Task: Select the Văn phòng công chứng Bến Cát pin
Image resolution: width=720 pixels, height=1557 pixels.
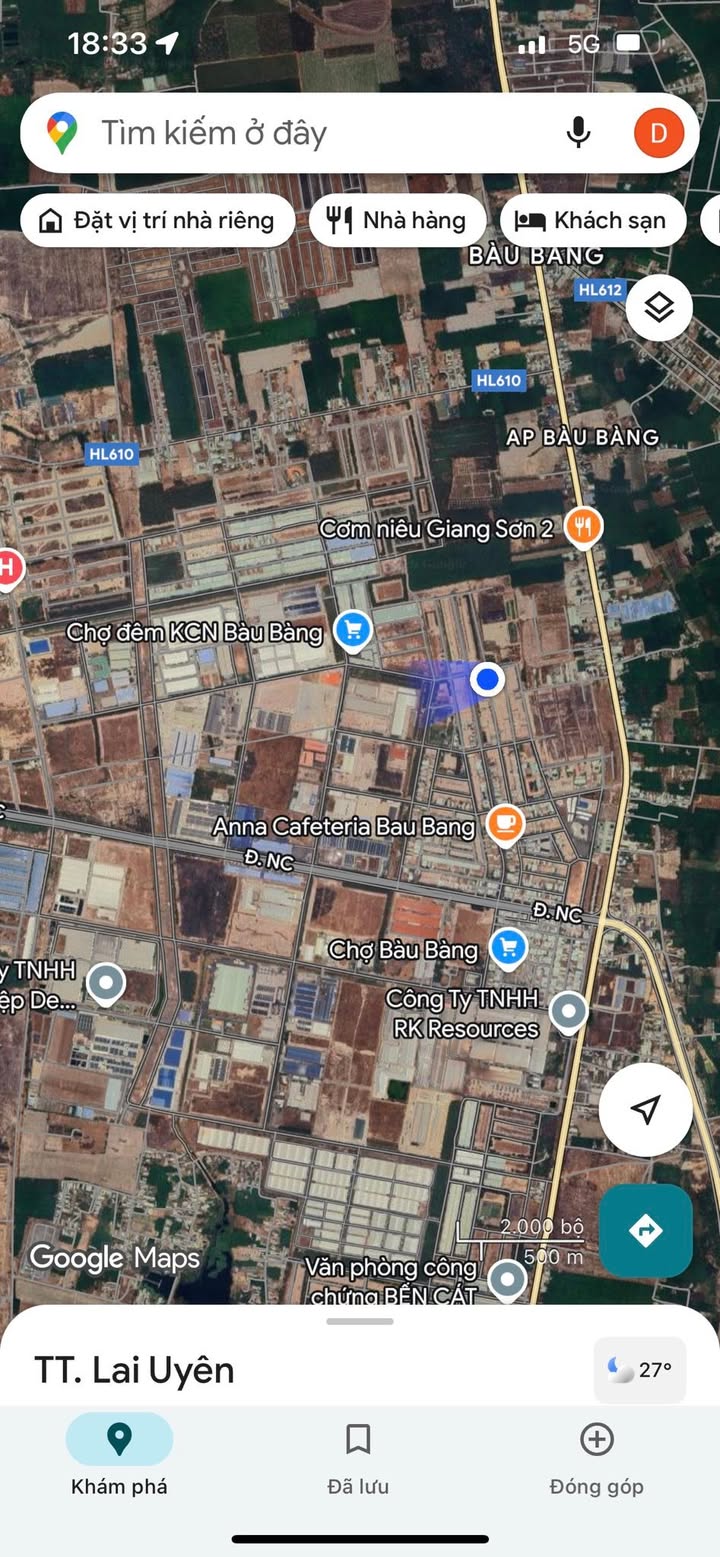Action: tap(508, 1278)
